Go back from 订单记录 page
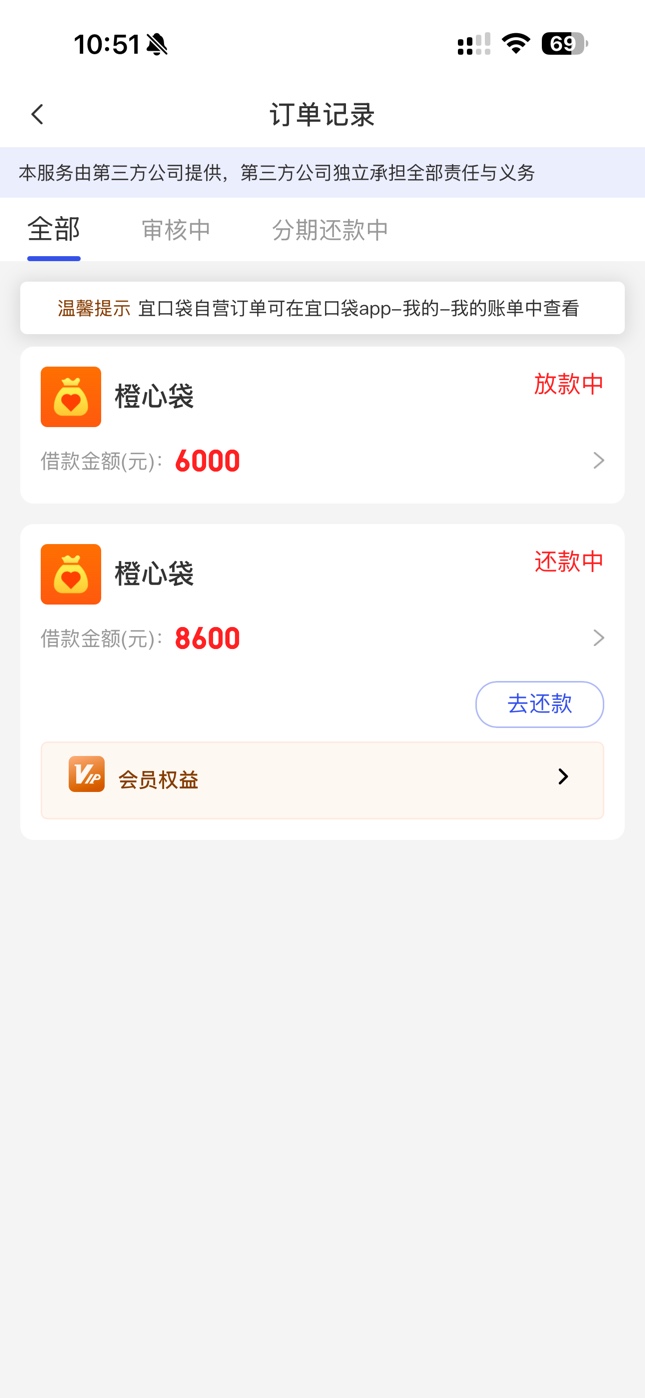 point(37,115)
